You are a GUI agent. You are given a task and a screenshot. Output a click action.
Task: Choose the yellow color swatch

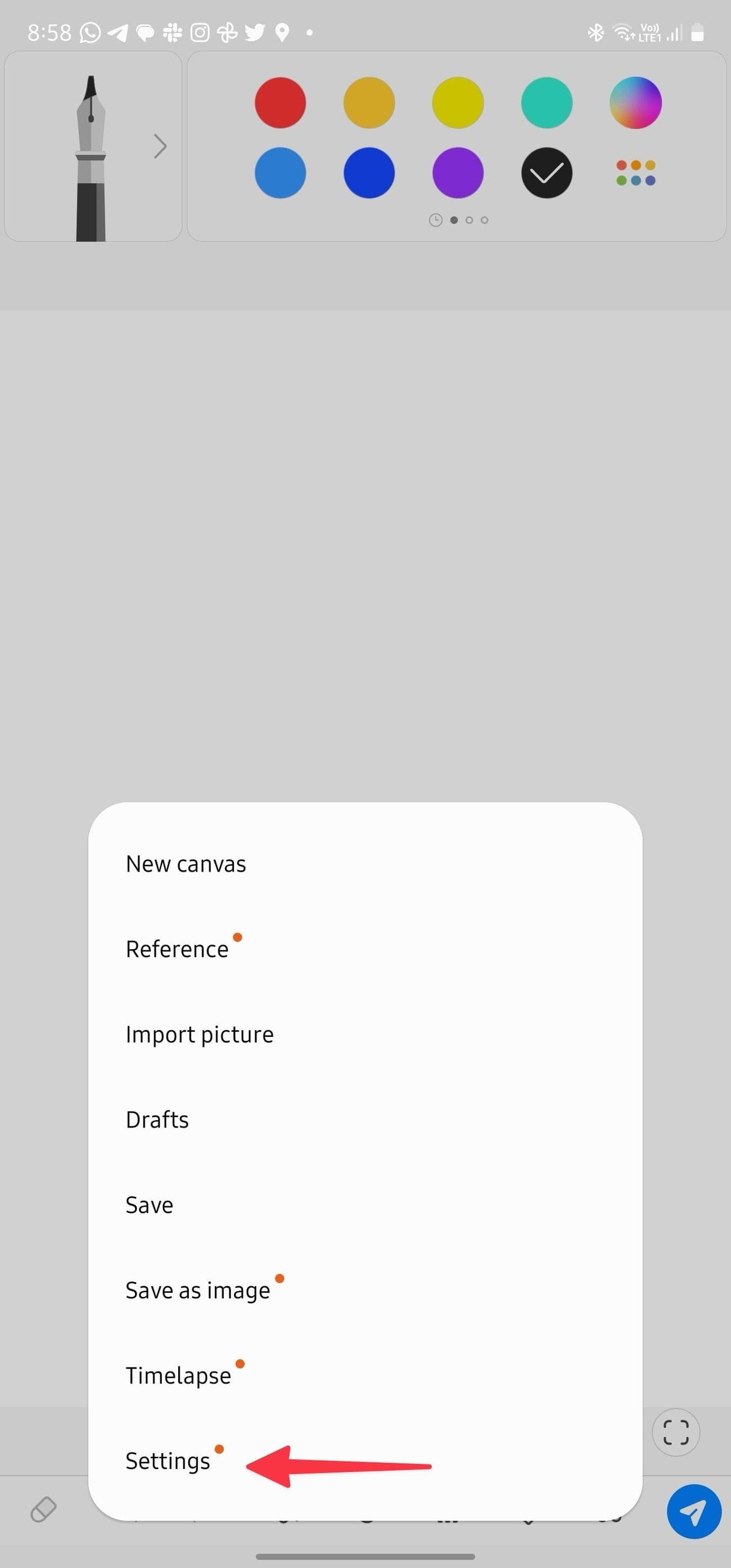pos(457,102)
